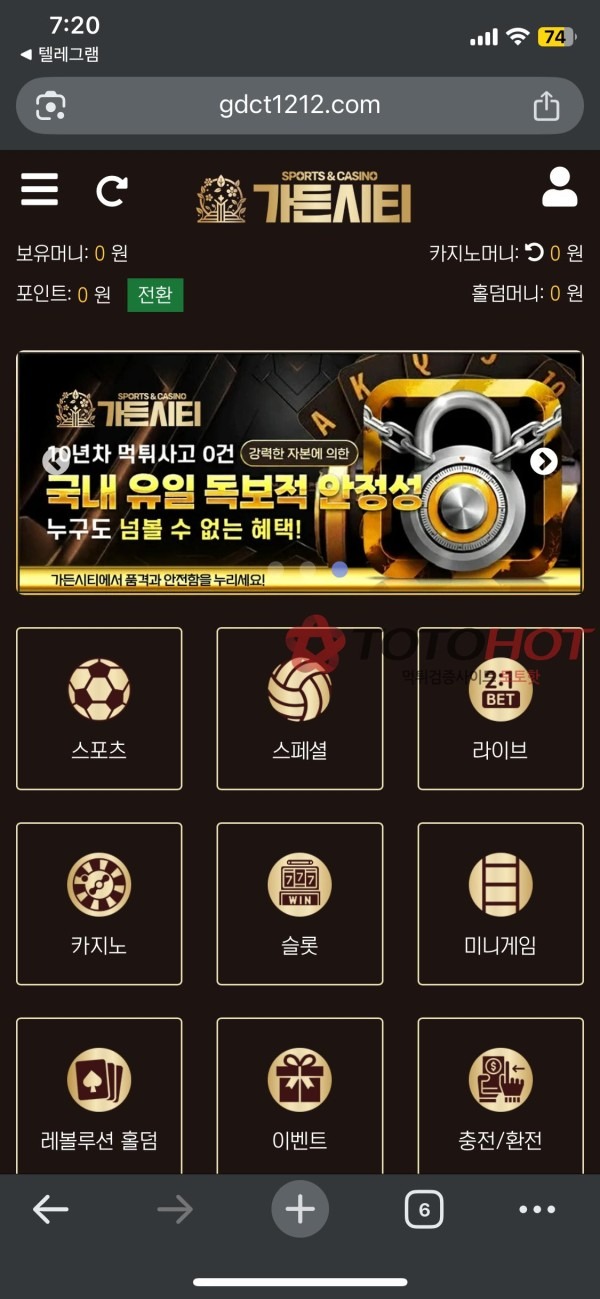Open the hamburger menu
Screen dimensions: 600x1299
tap(39, 189)
